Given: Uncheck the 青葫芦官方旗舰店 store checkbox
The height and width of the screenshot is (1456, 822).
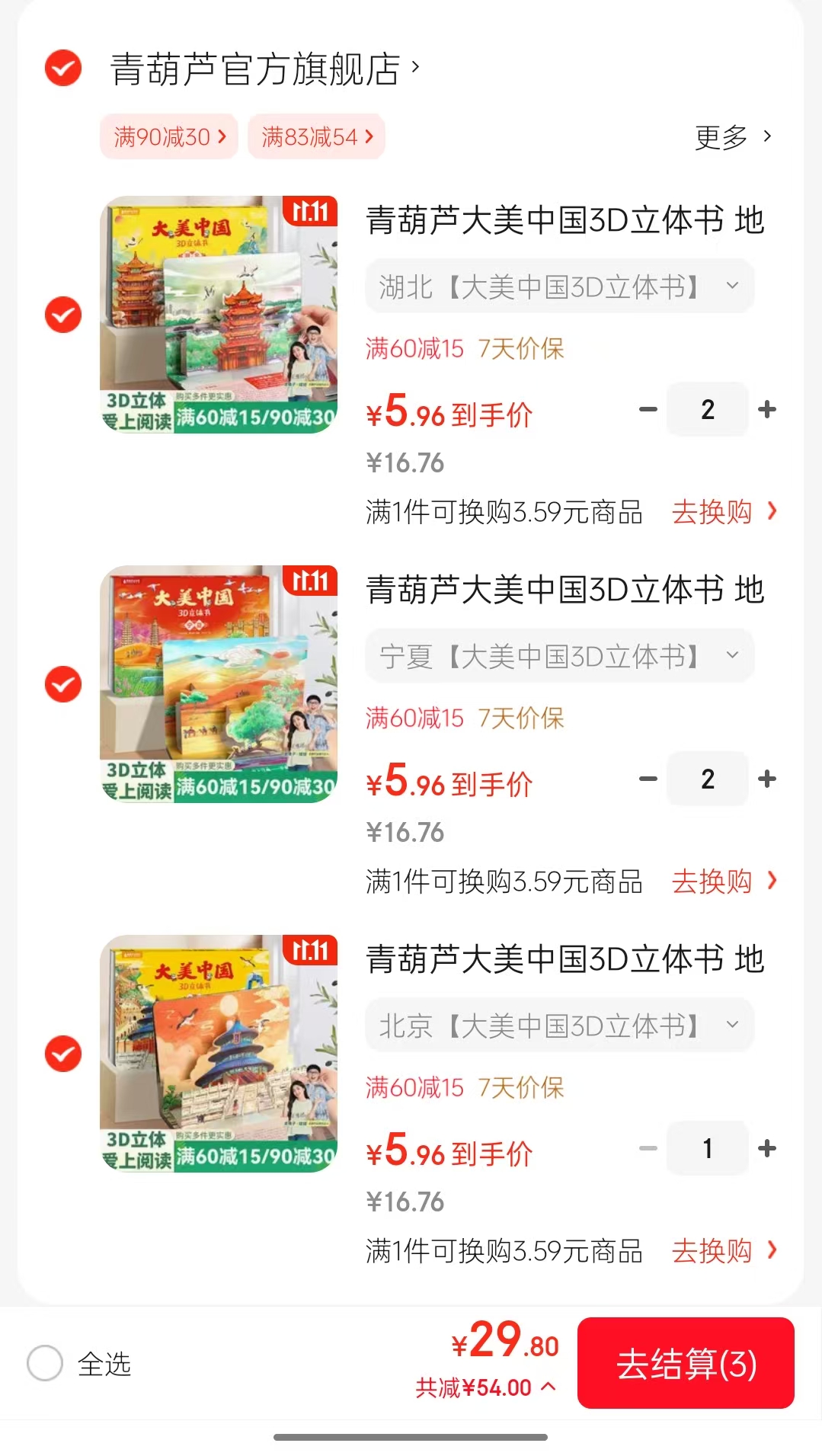Looking at the screenshot, I should click(63, 69).
